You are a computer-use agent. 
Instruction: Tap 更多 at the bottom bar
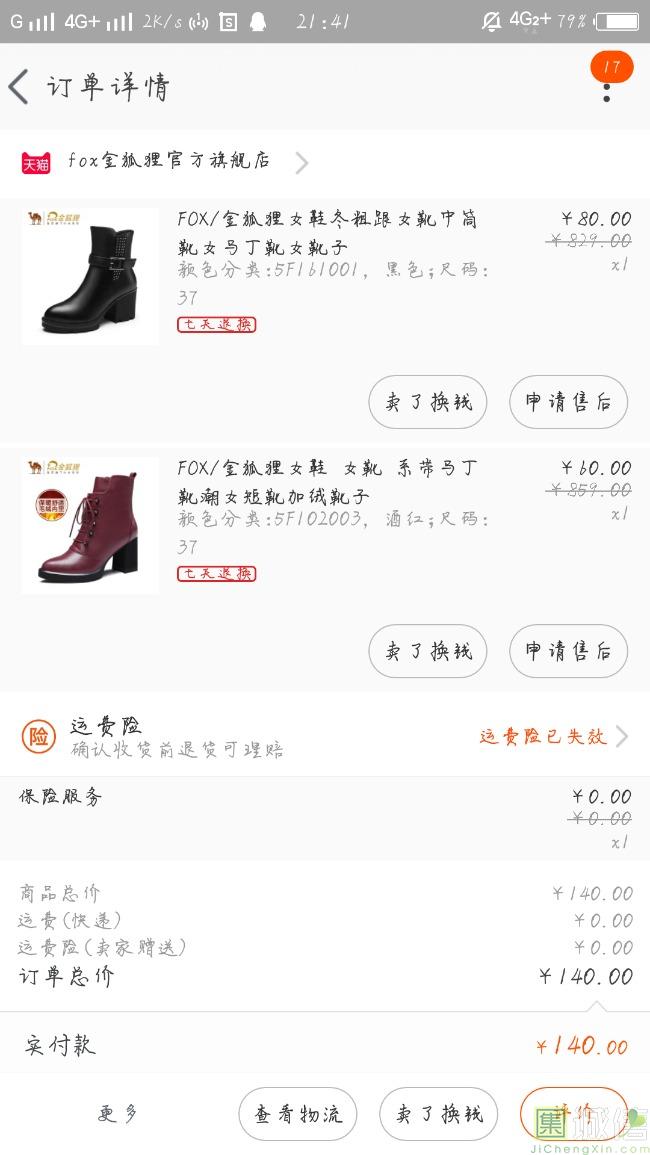pyautogui.click(x=117, y=1113)
